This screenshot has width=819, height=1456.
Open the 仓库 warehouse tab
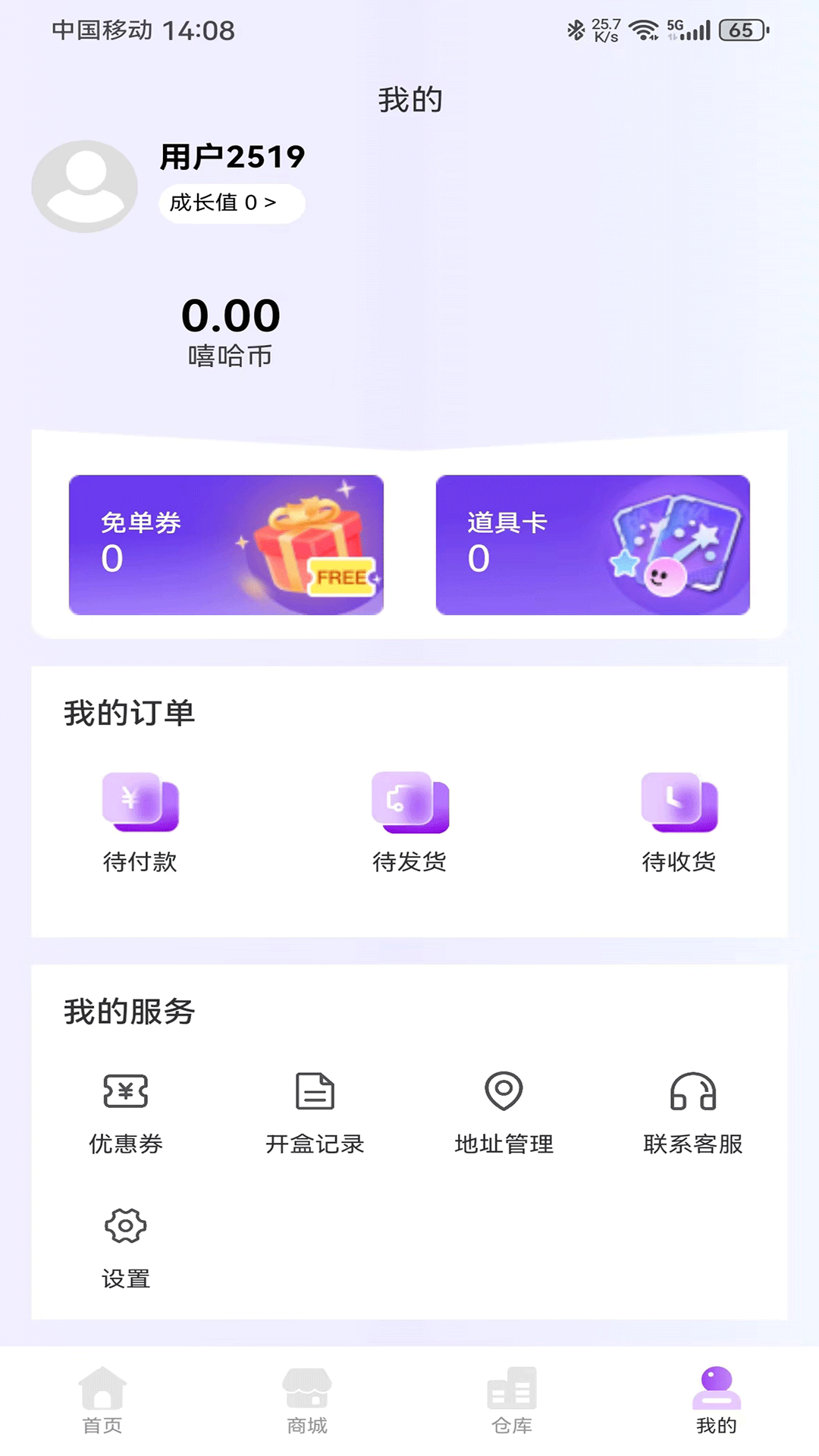tap(512, 1403)
